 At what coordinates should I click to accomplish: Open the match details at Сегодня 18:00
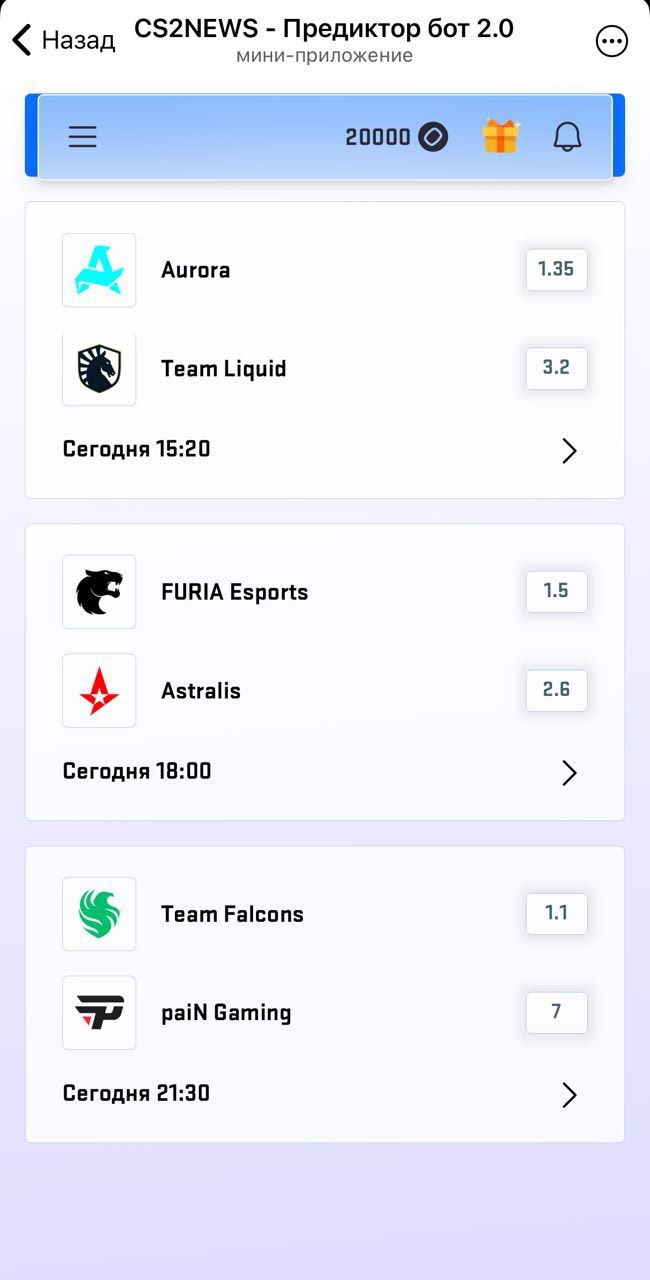(x=569, y=773)
